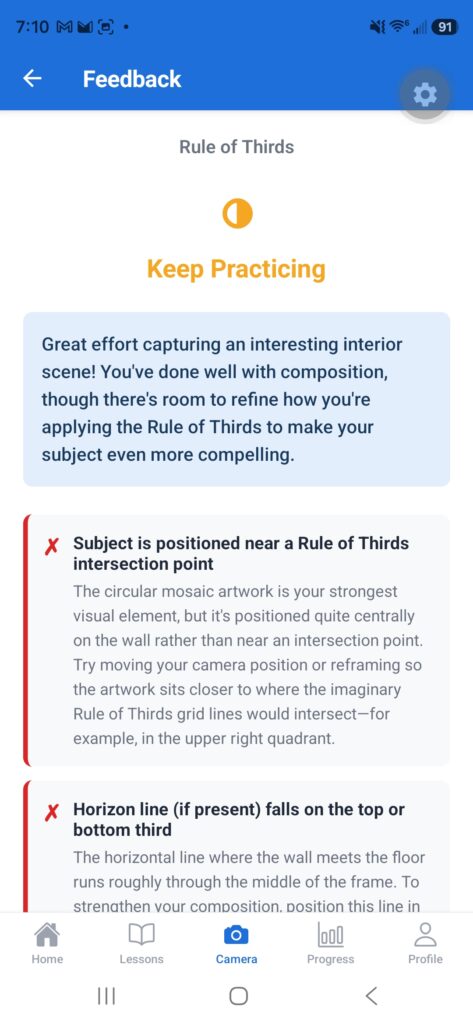The image size is (473, 1024).
Task: Go back from the Feedback screen
Action: [x=32, y=79]
